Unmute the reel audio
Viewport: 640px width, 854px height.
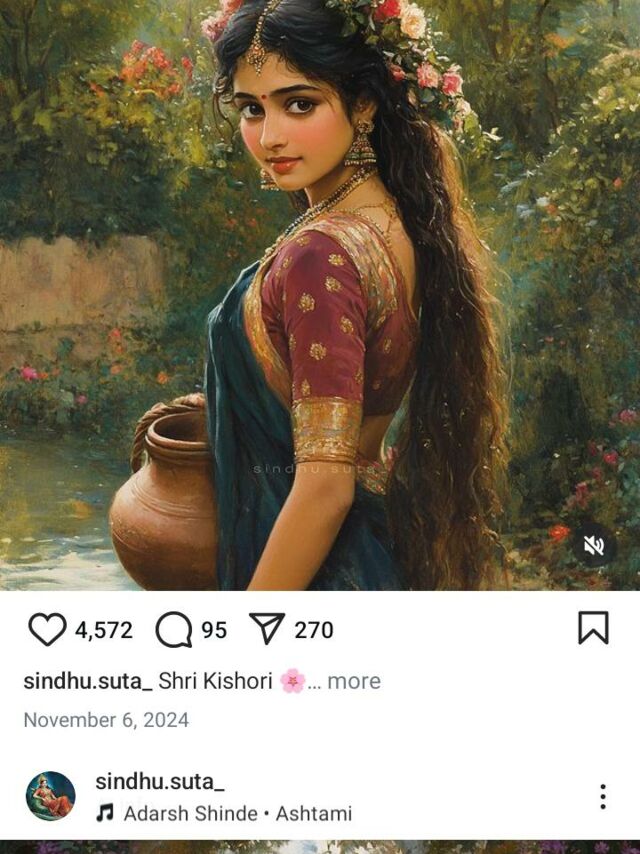click(594, 545)
